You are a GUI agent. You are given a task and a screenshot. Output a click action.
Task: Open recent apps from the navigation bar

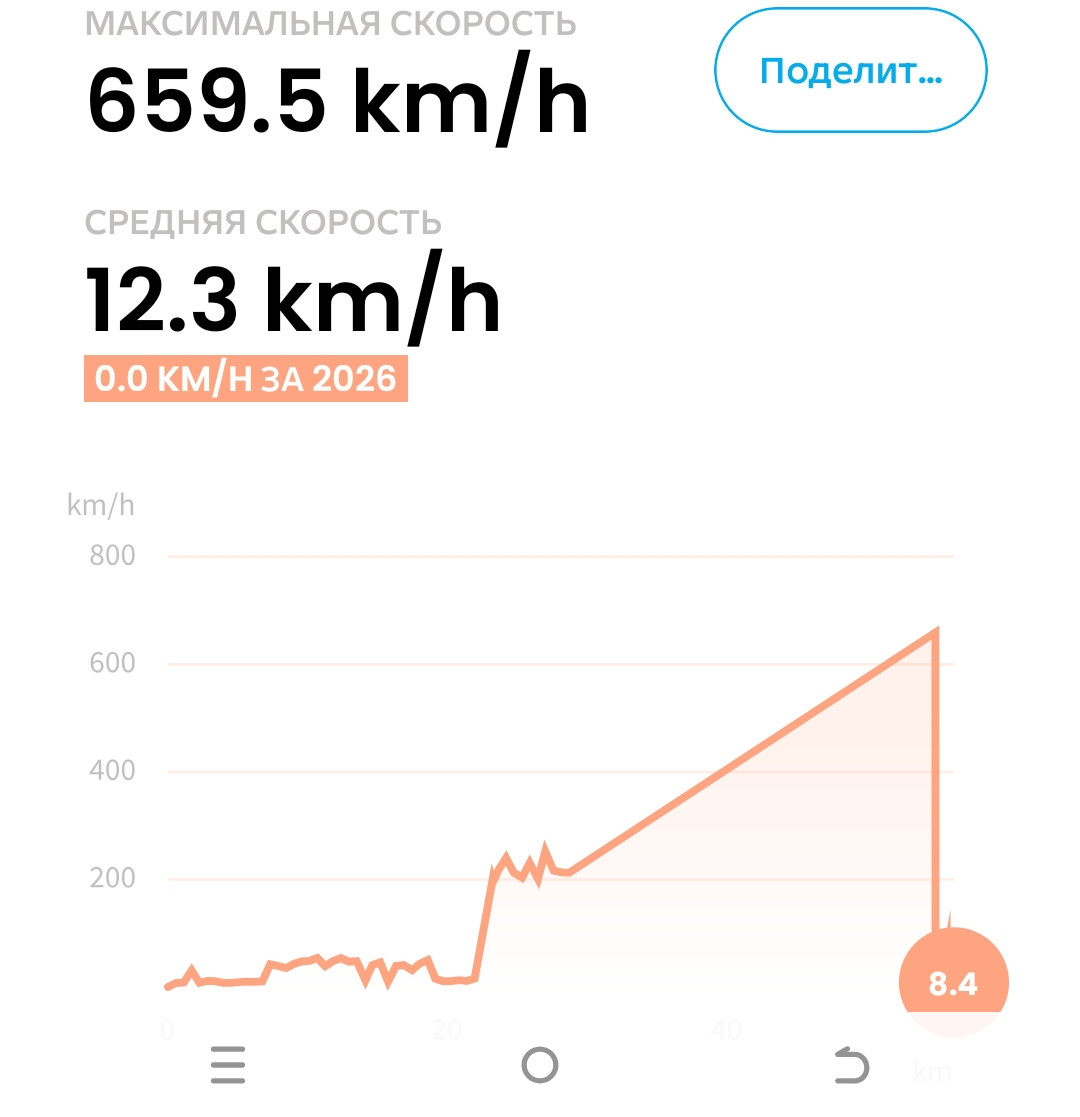pos(228,1065)
